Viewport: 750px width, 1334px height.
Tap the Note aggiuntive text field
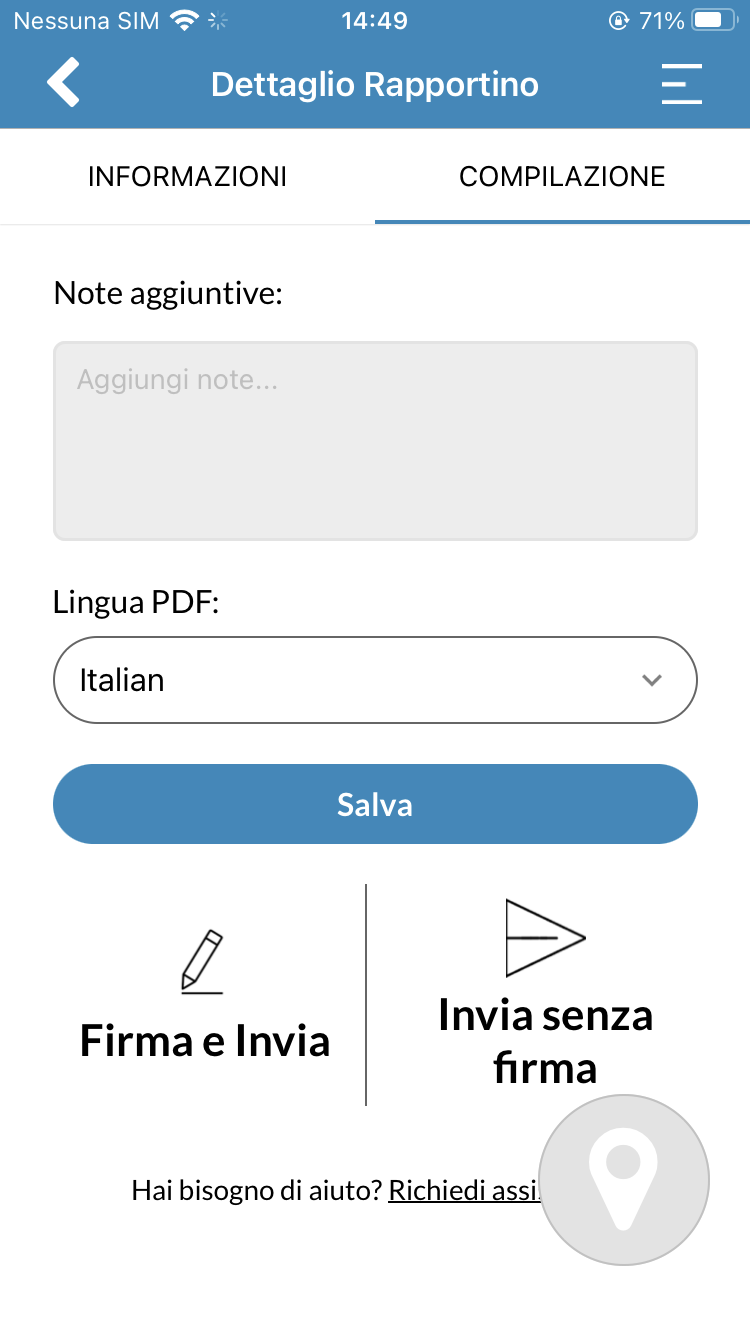375,441
